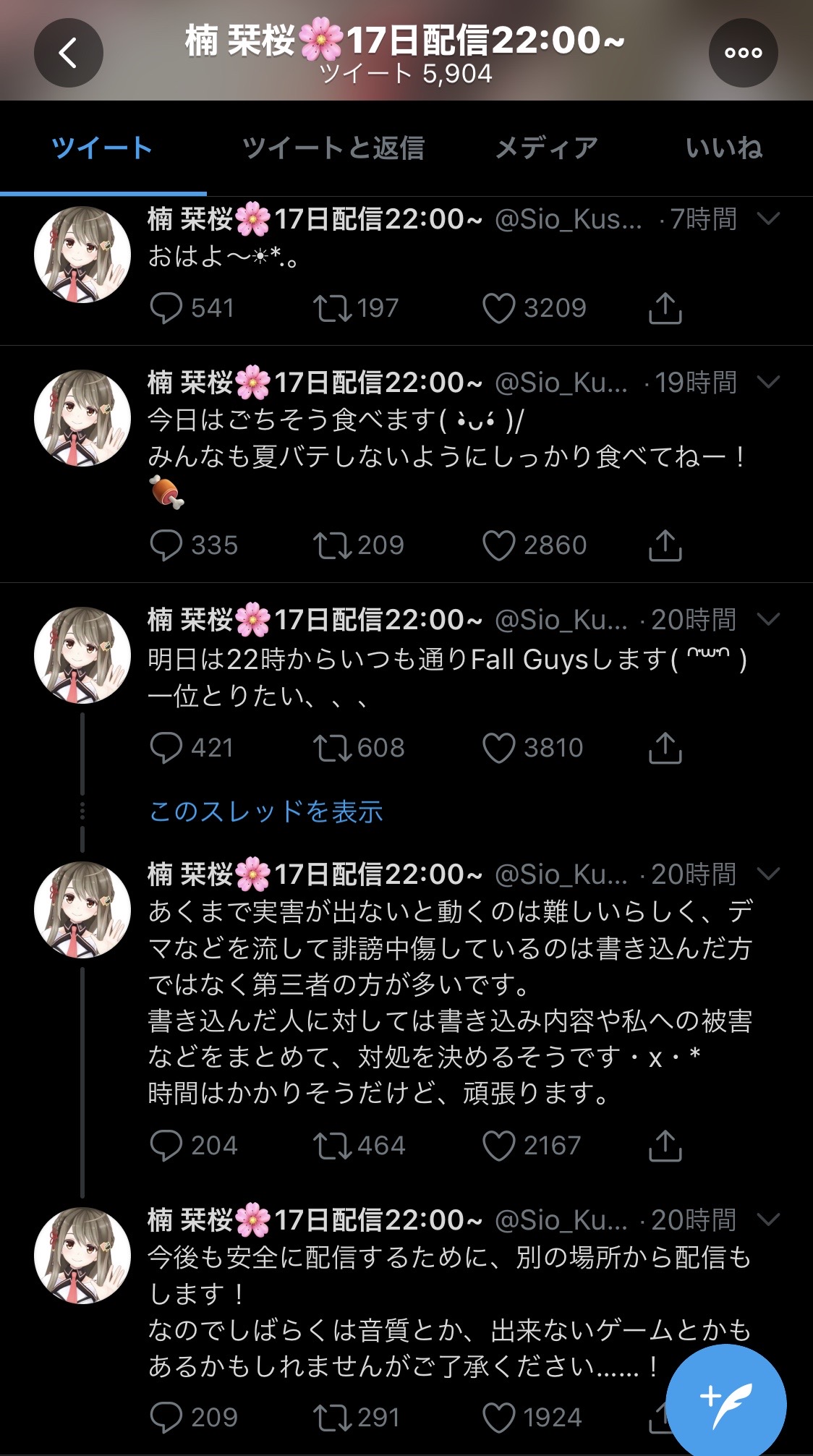Share the tweet about 誹謗中傷
Image resolution: width=813 pixels, height=1456 pixels.
(665, 1146)
